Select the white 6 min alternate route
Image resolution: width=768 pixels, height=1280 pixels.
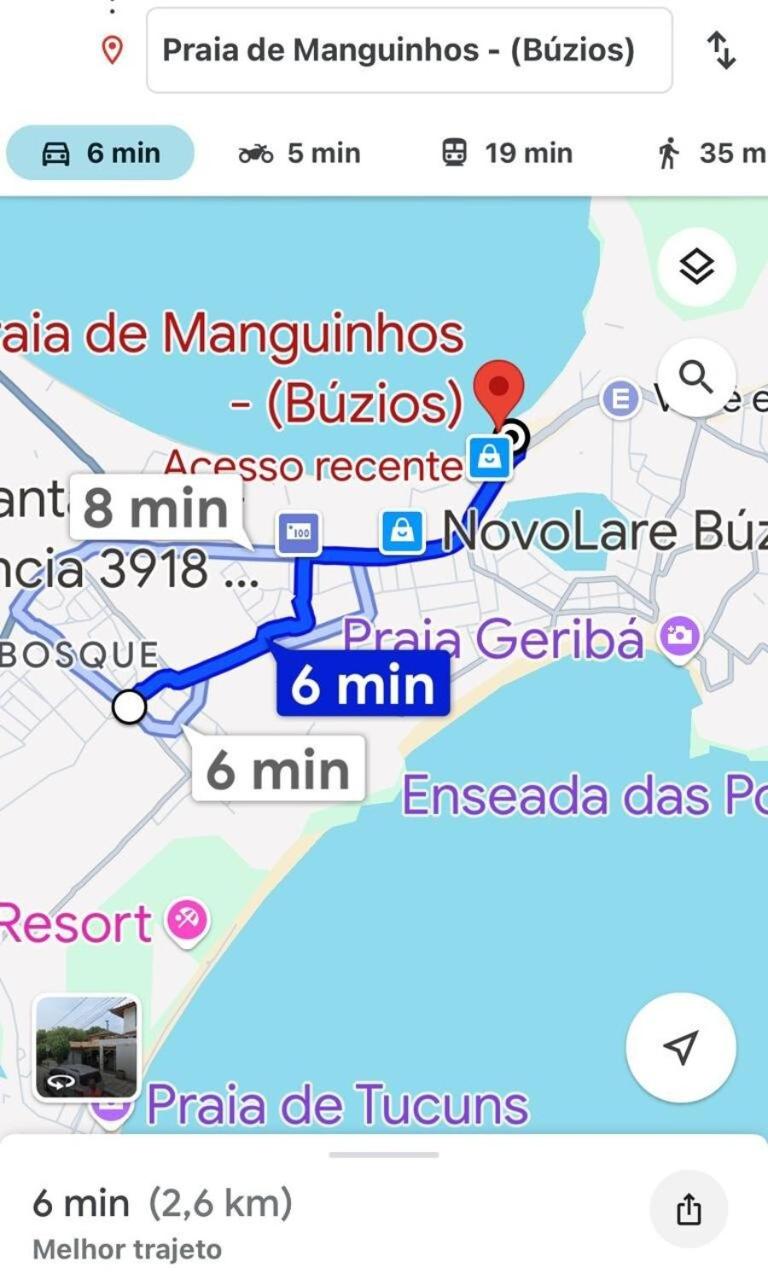click(277, 770)
